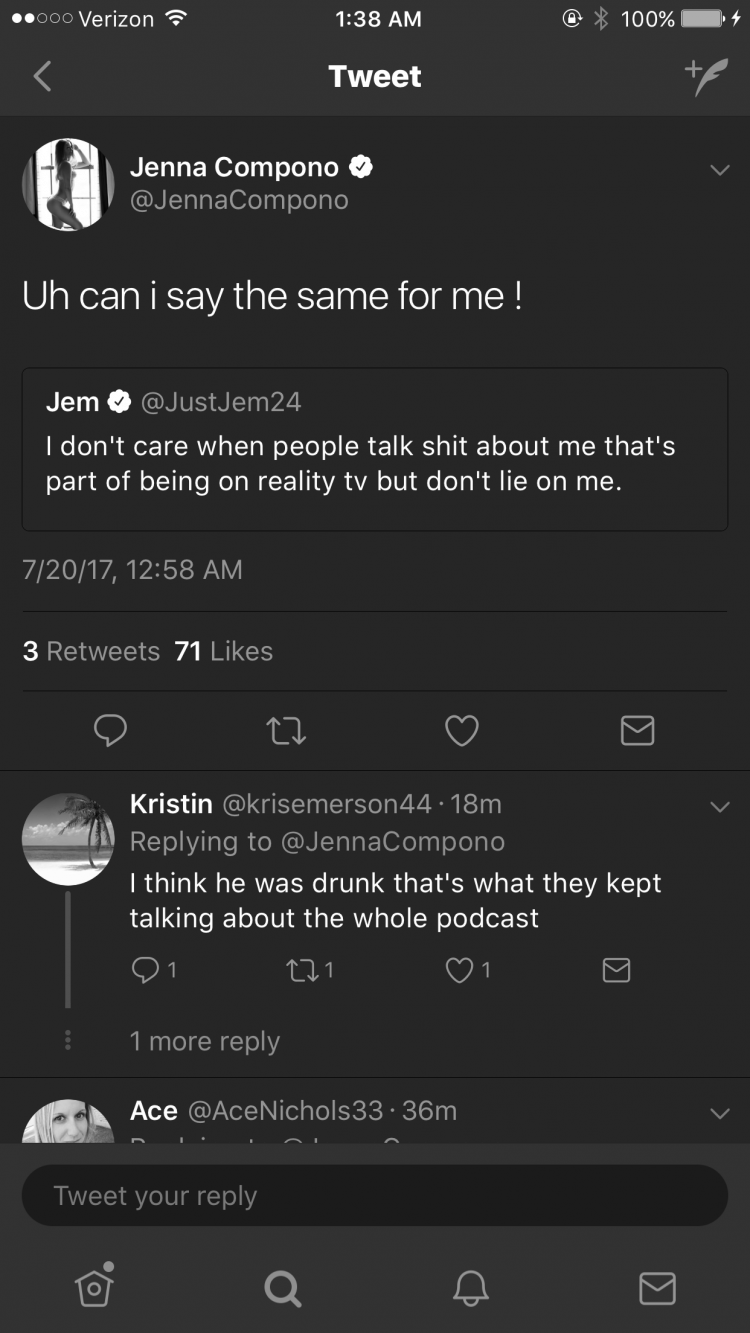The height and width of the screenshot is (1333, 750).
Task: Reply to Kristin's comment
Action: coord(154,969)
